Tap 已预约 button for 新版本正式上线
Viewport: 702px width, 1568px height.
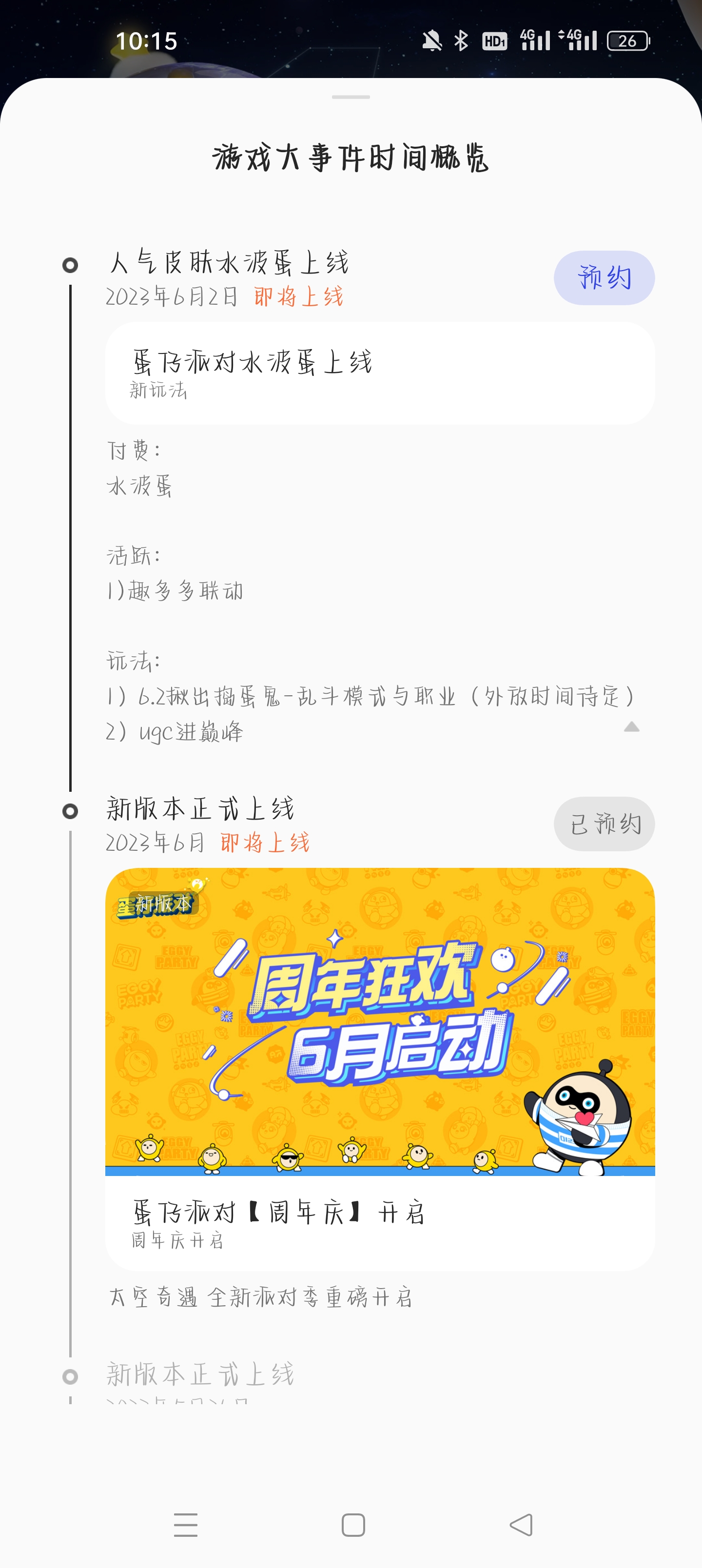(x=604, y=823)
